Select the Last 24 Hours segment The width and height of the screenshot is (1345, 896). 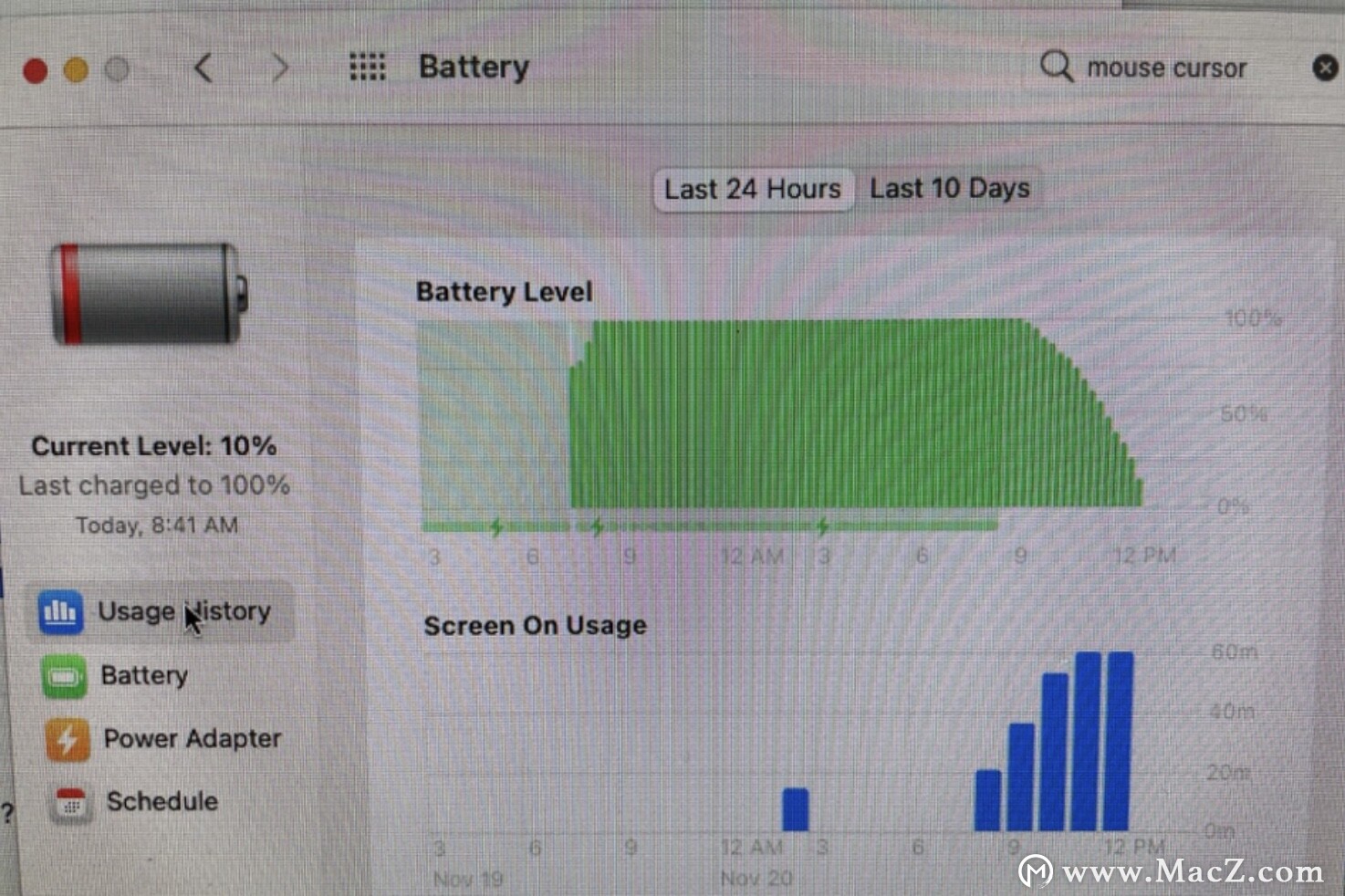click(x=753, y=189)
